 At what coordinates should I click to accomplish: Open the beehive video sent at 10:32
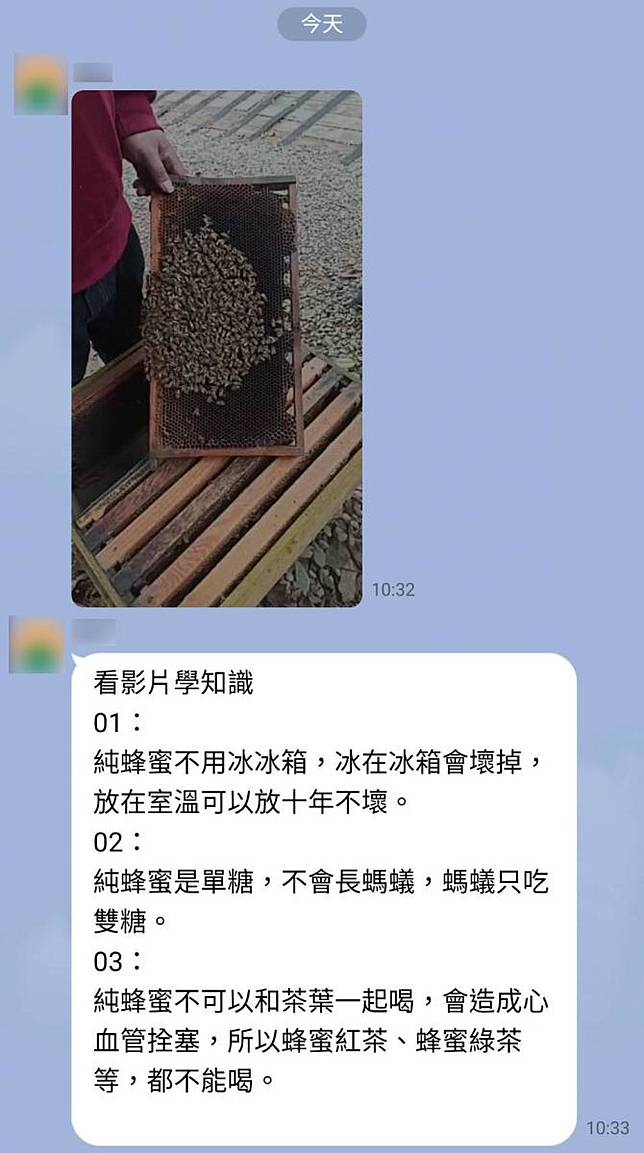coord(216,348)
